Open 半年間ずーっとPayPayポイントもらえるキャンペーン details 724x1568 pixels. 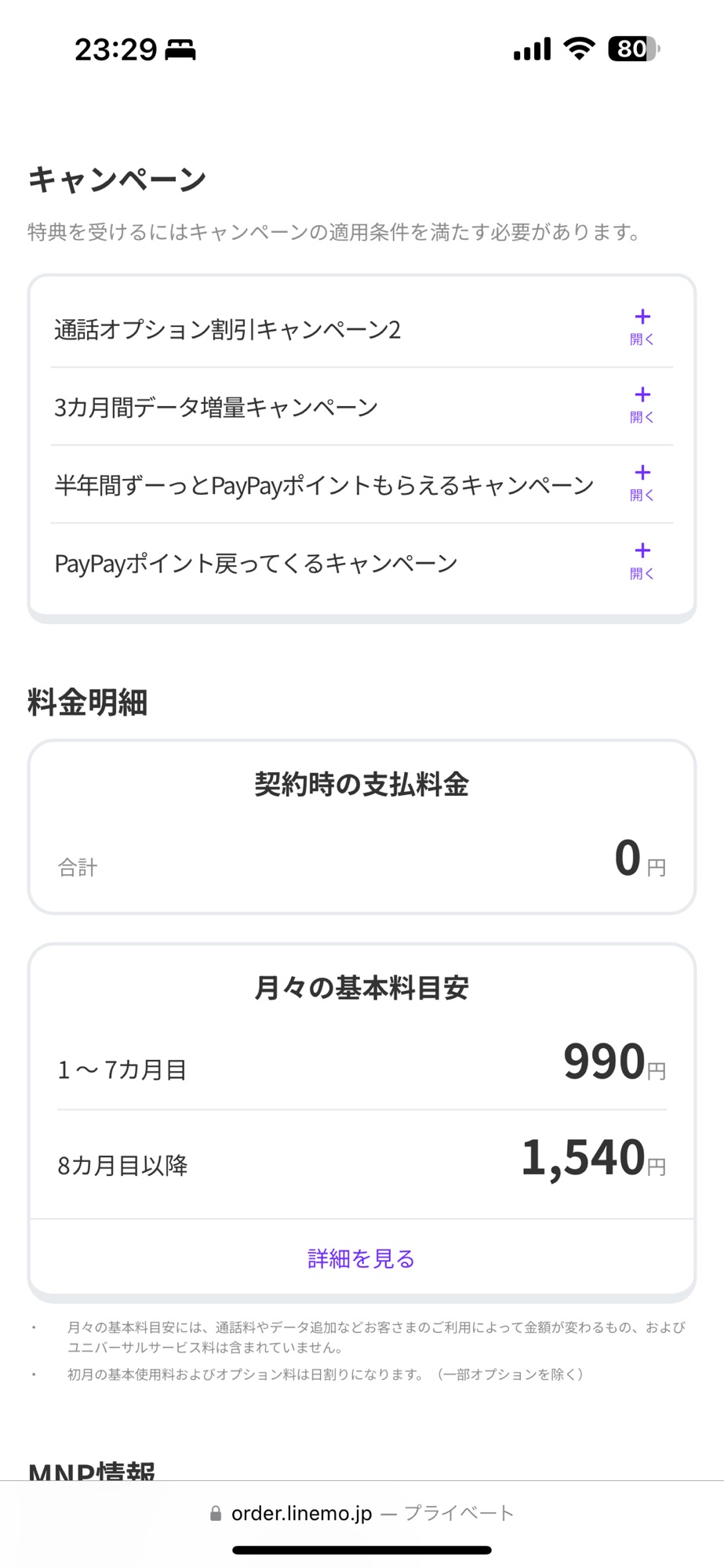point(642,482)
